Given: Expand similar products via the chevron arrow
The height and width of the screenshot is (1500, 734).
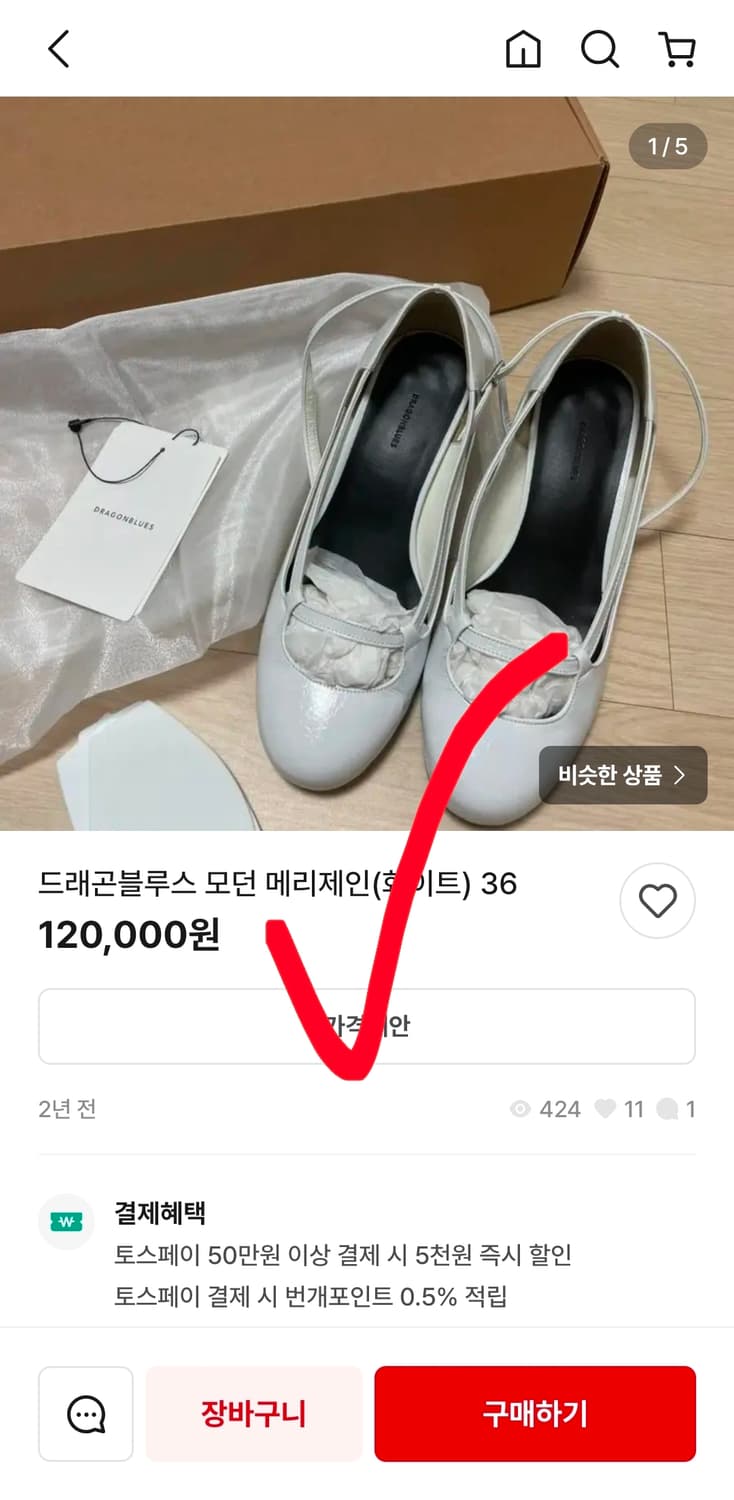Looking at the screenshot, I should [684, 775].
